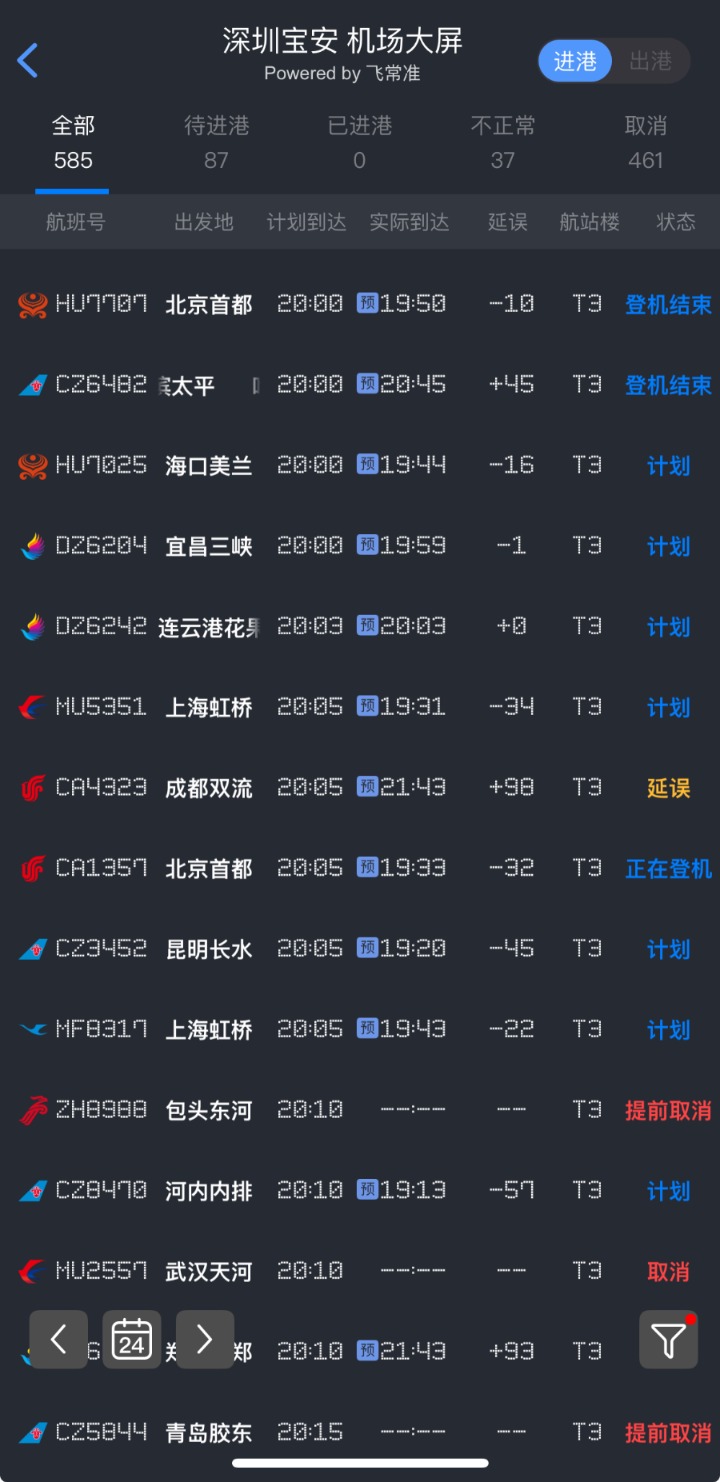Screen dimensions: 720x1482
Task: Open delayed flight CA4323 from 成都双流
Action: point(360,788)
